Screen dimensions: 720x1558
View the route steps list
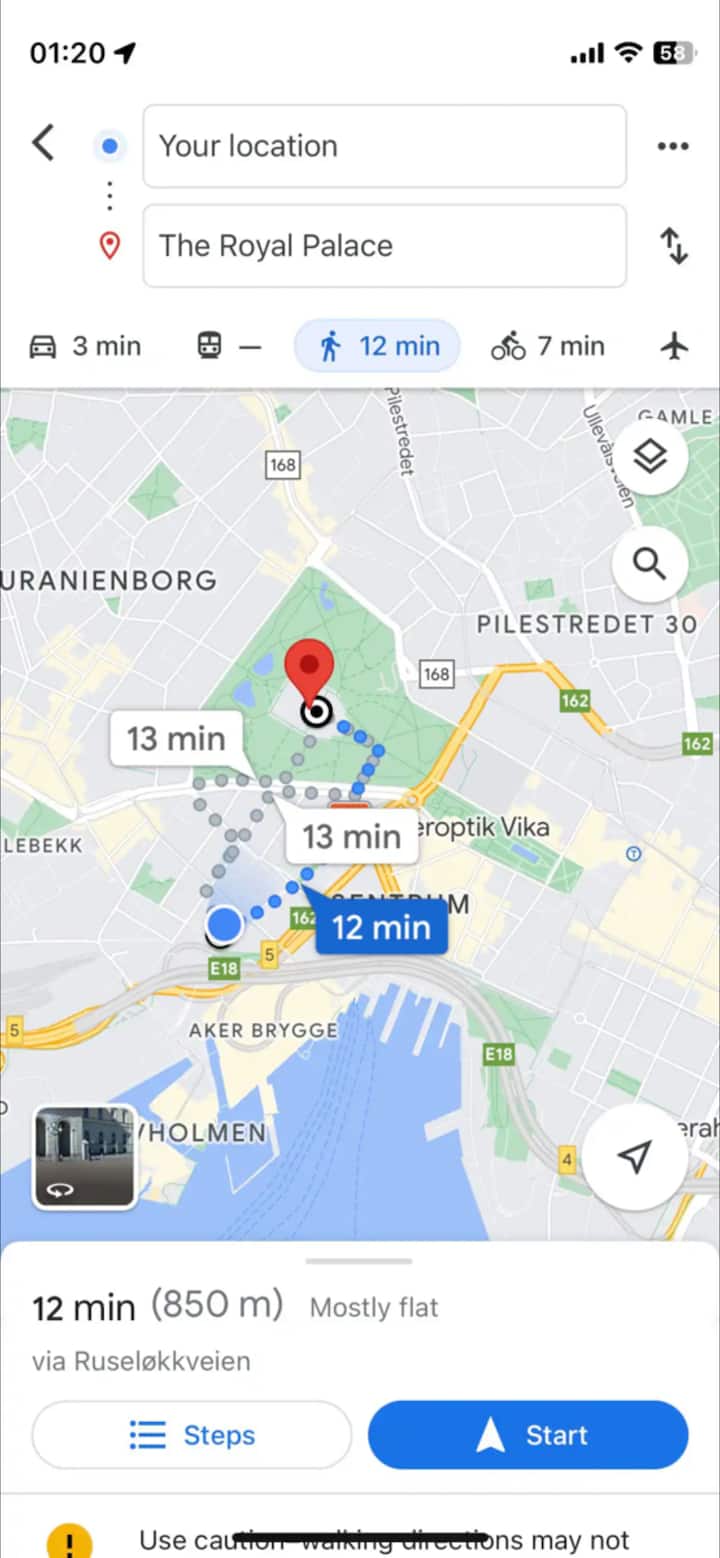(192, 1435)
